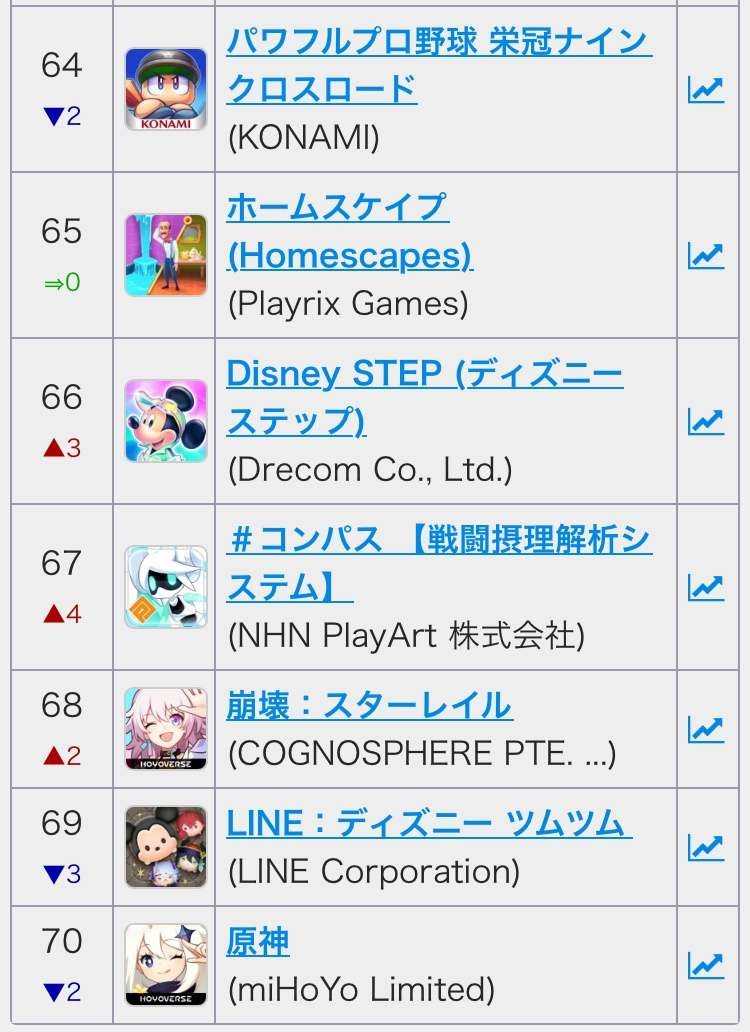
Task: Open the Disney STEP (ディズニー ステップ) link
Action: coord(424,374)
